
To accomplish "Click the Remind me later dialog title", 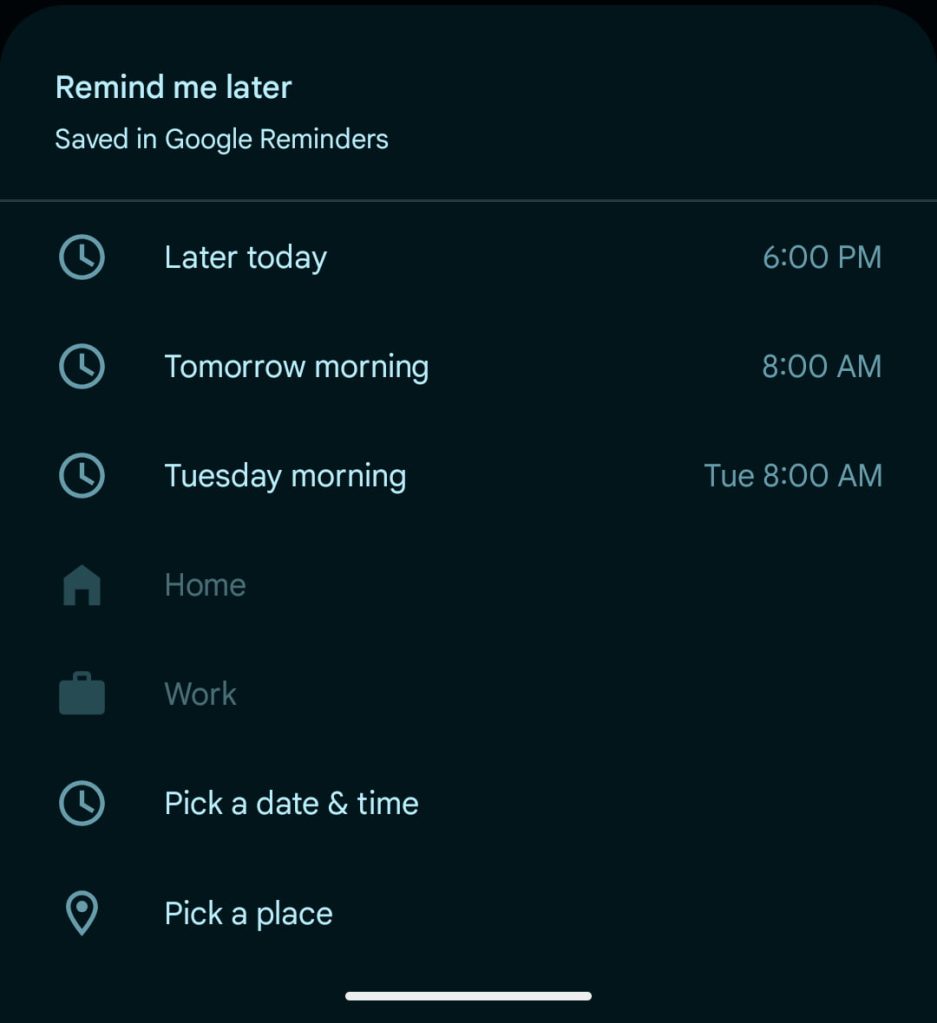I will 173,87.
